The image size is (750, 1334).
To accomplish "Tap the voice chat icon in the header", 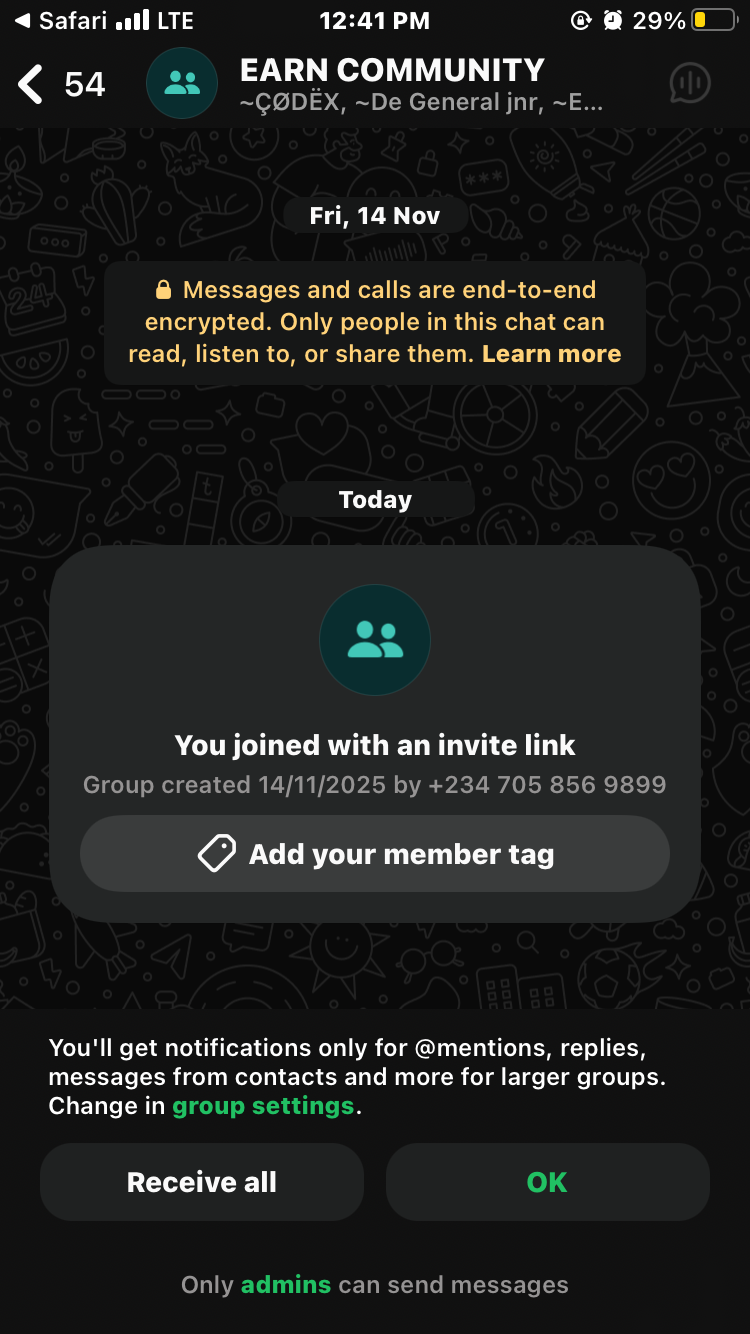I will pyautogui.click(x=689, y=84).
